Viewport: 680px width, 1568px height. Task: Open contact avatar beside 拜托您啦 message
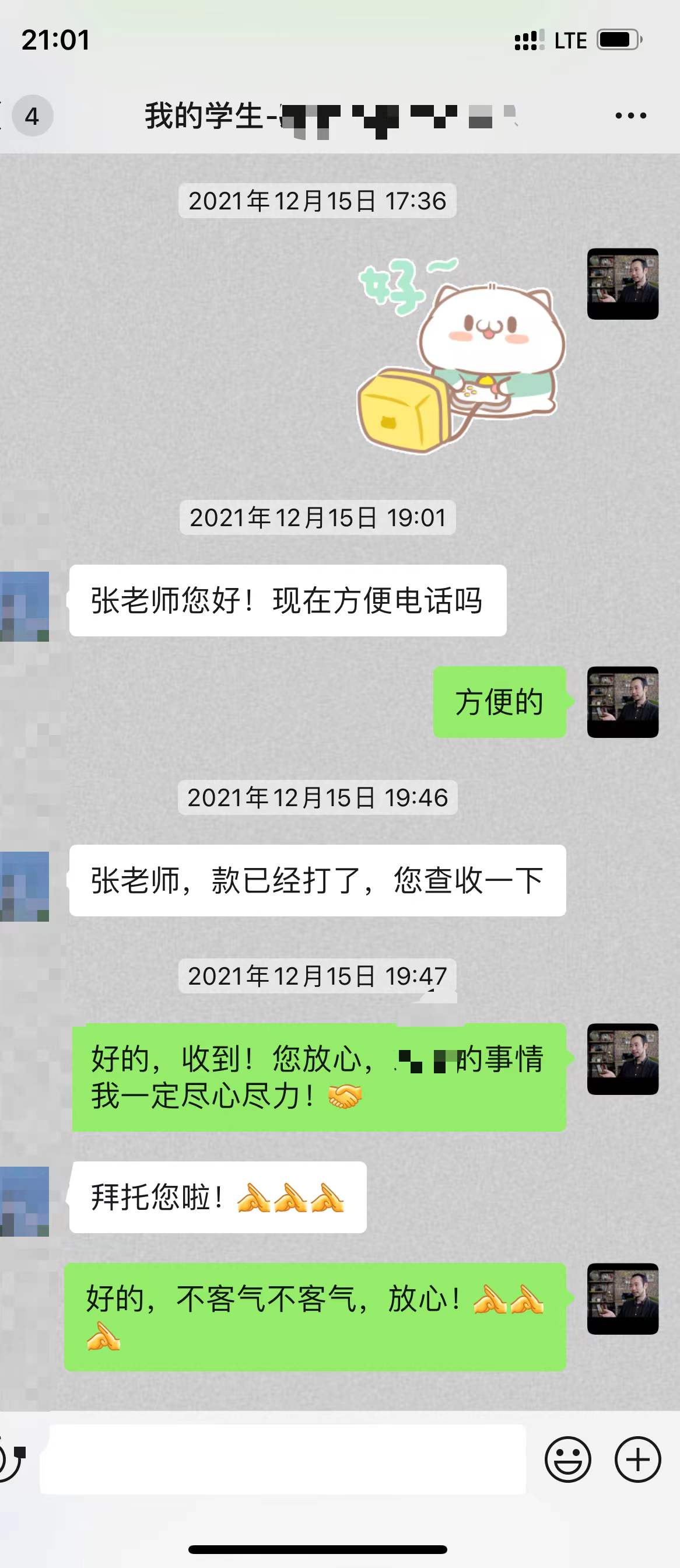(x=24, y=1201)
